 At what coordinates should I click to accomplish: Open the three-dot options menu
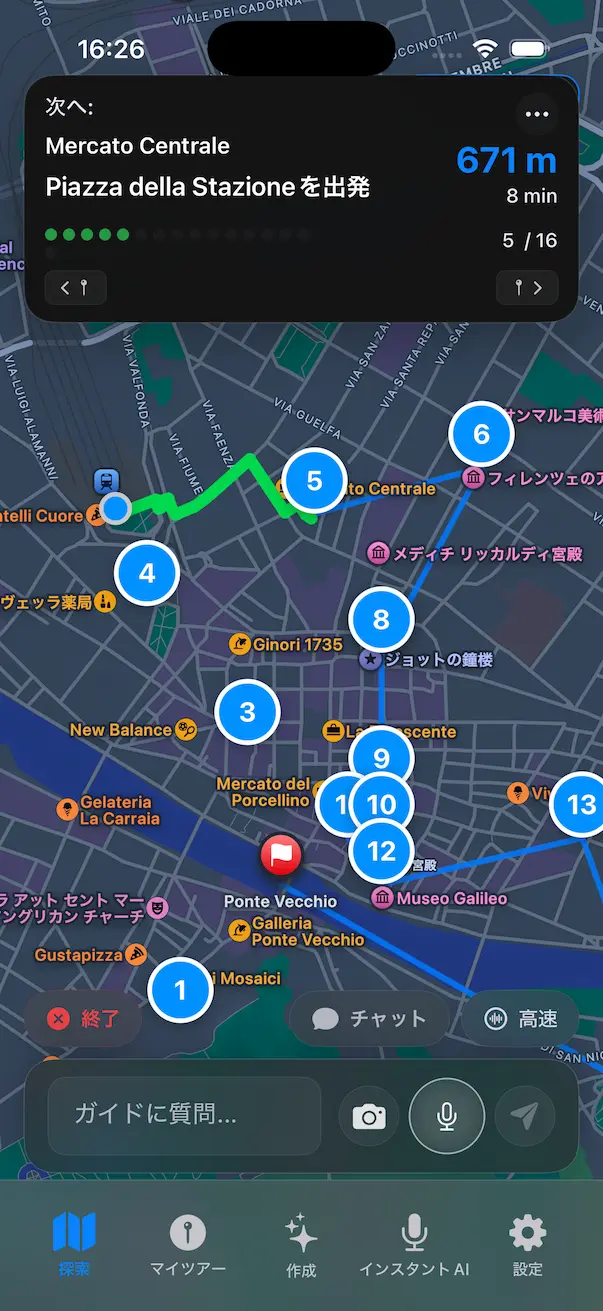[537, 114]
